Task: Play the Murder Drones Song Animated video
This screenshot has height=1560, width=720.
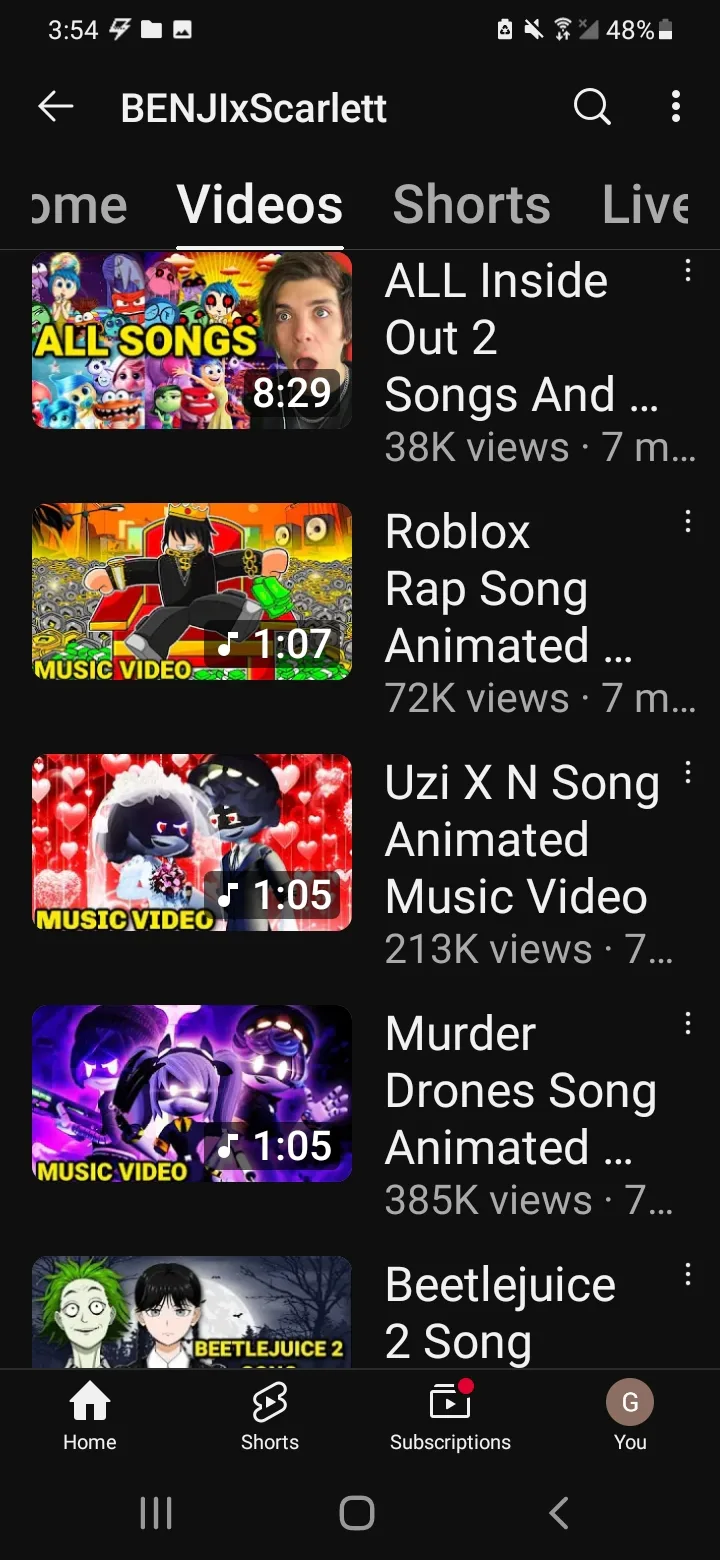Action: click(x=192, y=1094)
